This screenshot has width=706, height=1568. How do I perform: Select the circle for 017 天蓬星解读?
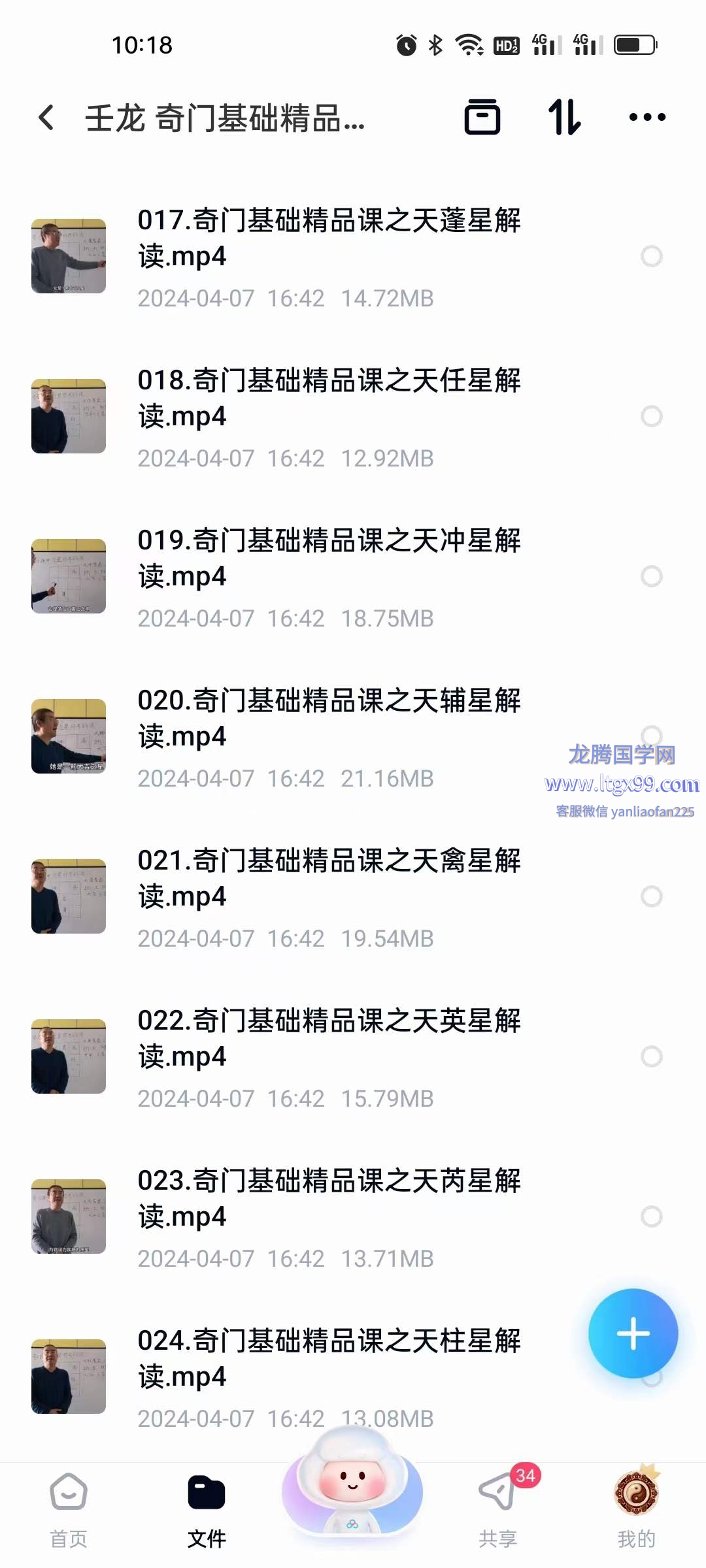click(x=651, y=256)
